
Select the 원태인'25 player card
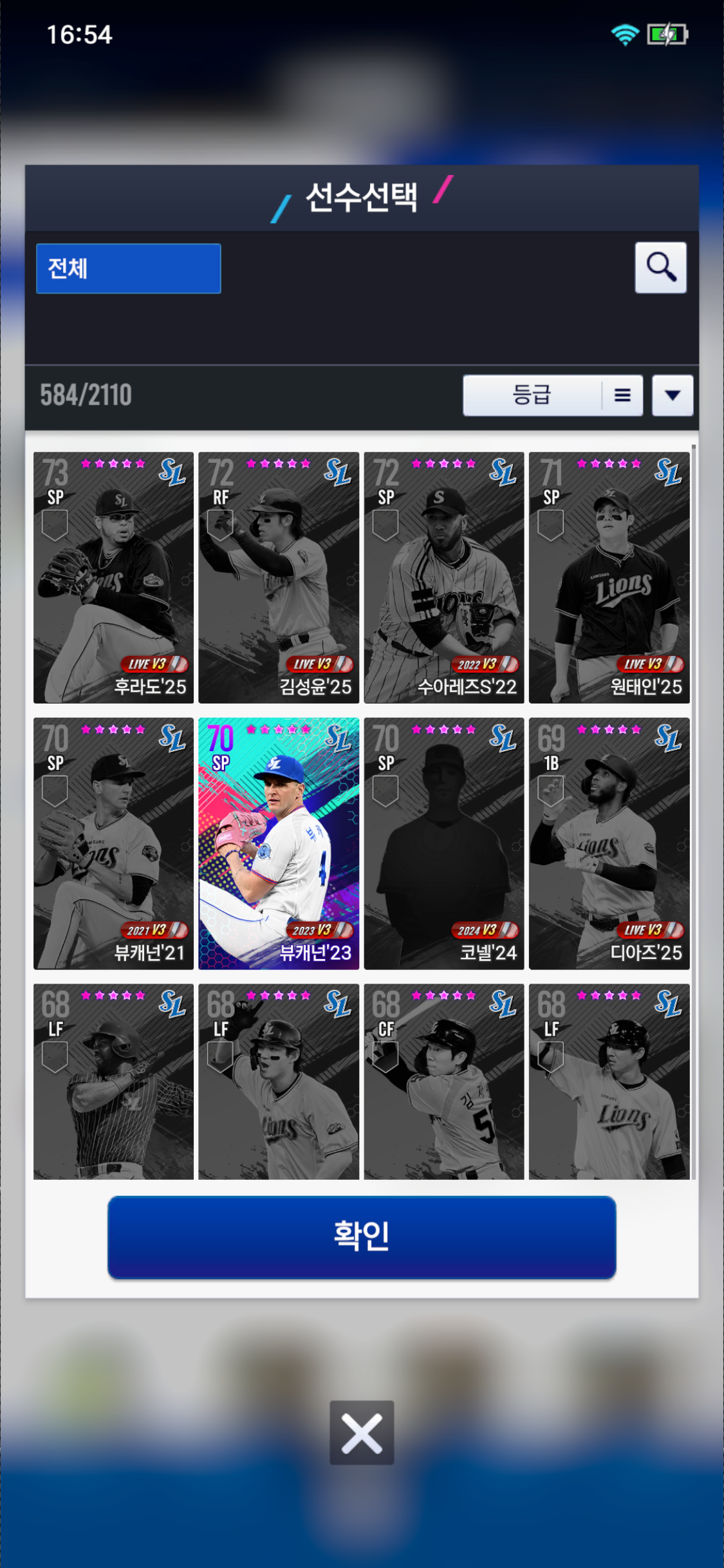pos(609,577)
